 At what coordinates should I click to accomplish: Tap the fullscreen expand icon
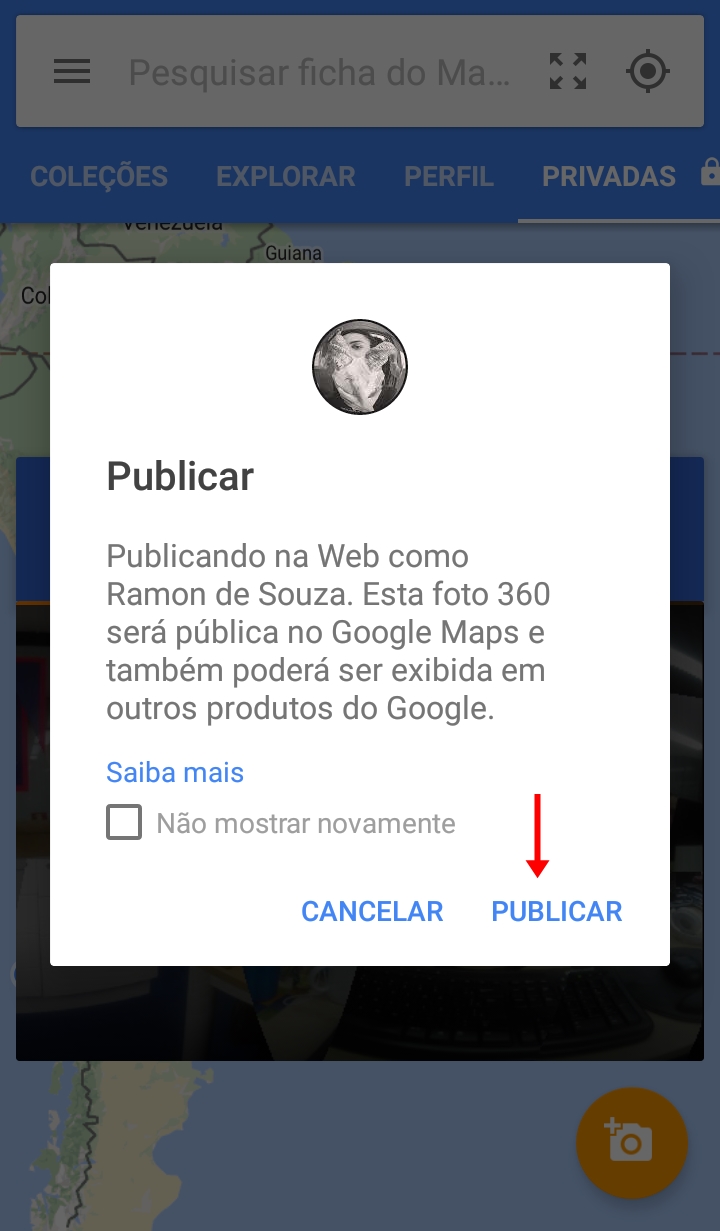pyautogui.click(x=568, y=72)
